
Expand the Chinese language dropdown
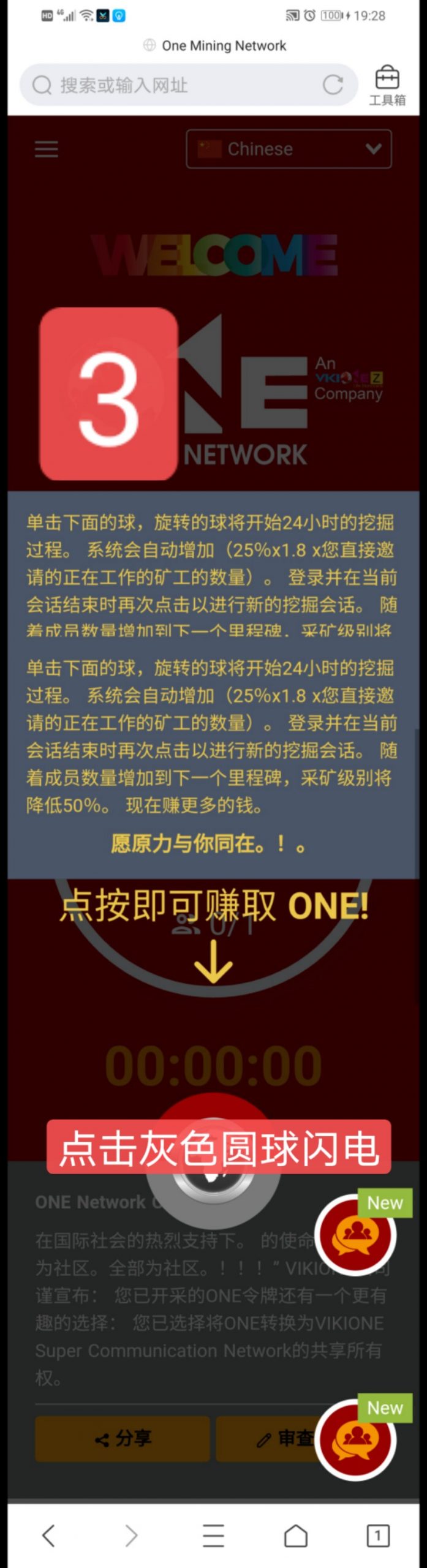click(x=289, y=149)
